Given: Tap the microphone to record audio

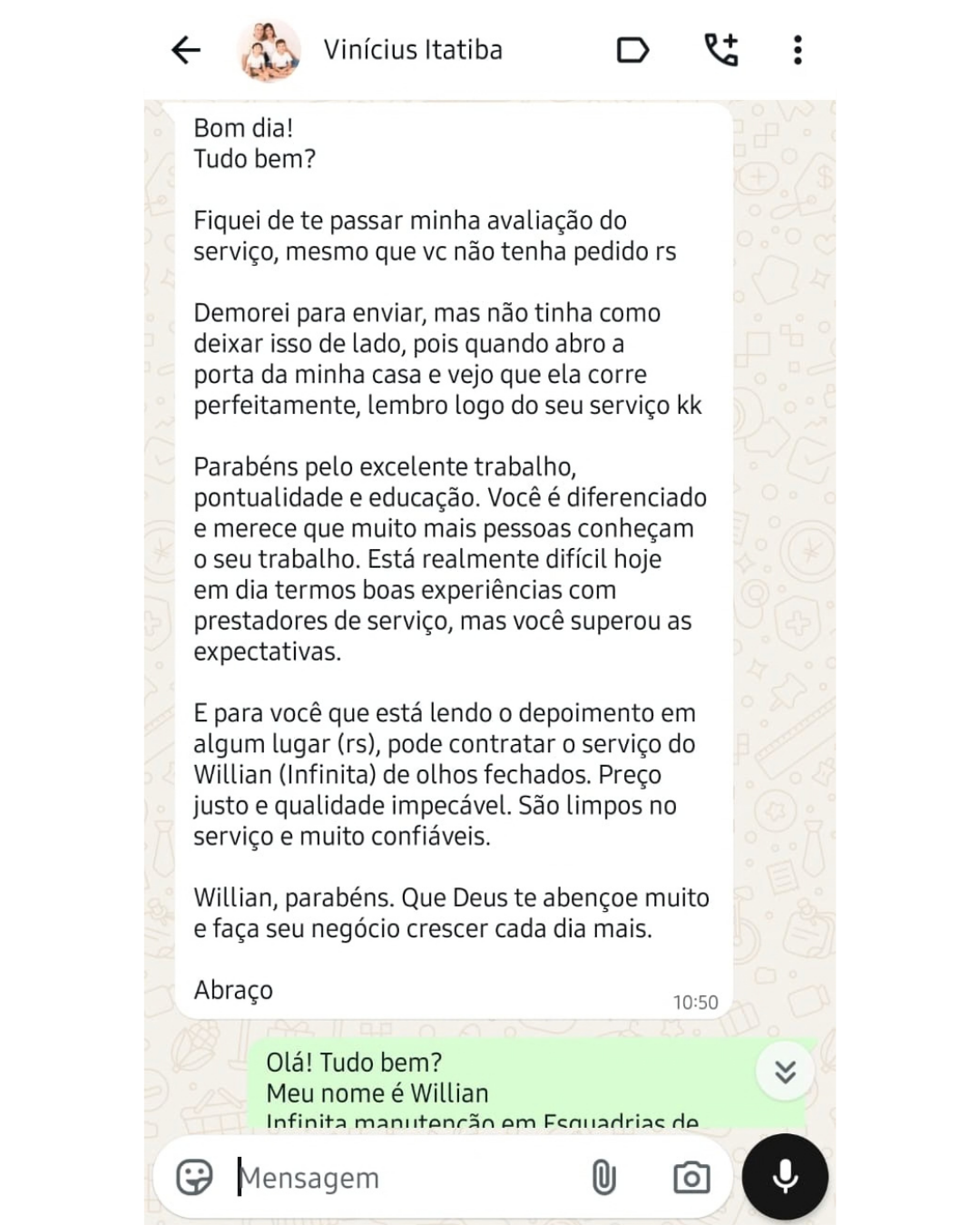Looking at the screenshot, I should 785,1177.
